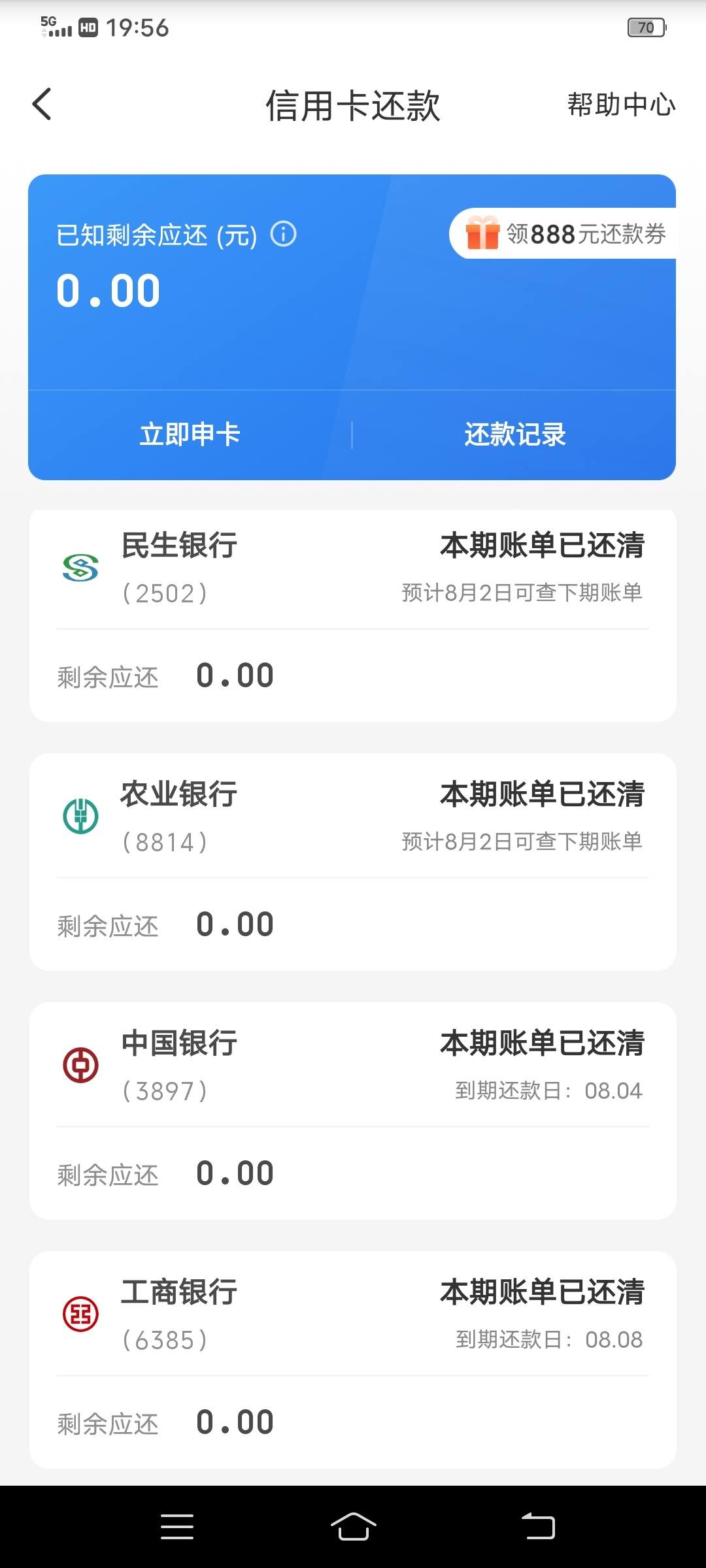The width and height of the screenshot is (706, 1568).
Task: Open 帮助中心 help center
Action: 621,105
